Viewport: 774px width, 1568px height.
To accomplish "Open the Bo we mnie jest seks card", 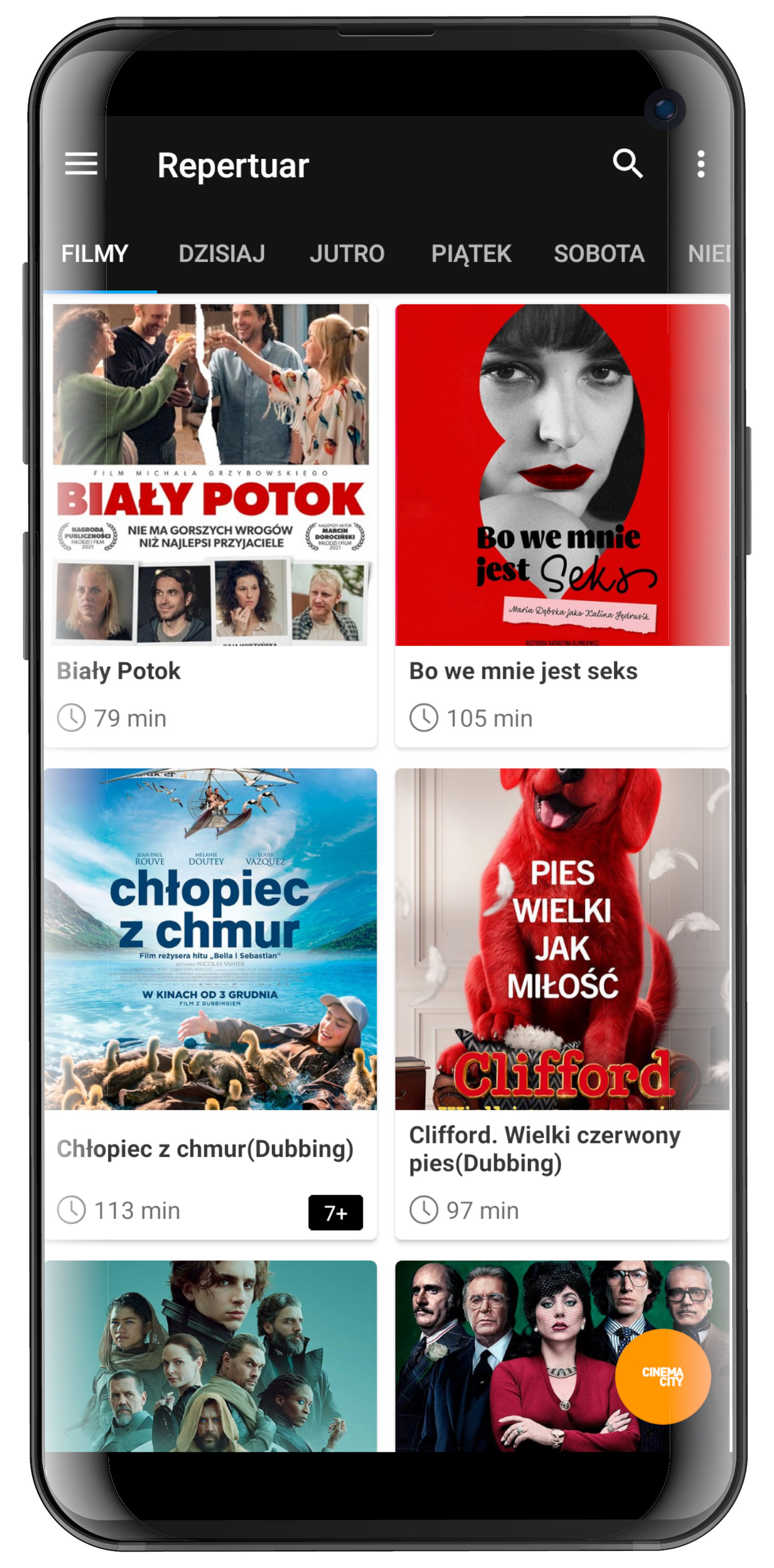I will [561, 525].
